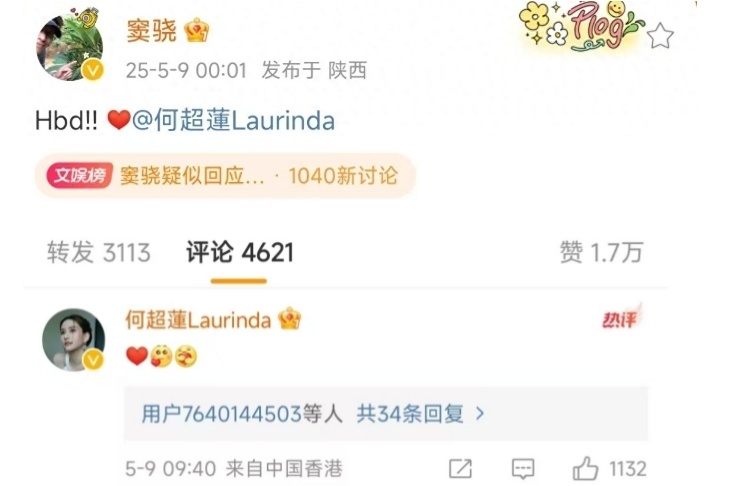Open the 文娱榜 trending topic chip
This screenshot has height=486, width=736.
tap(225, 176)
